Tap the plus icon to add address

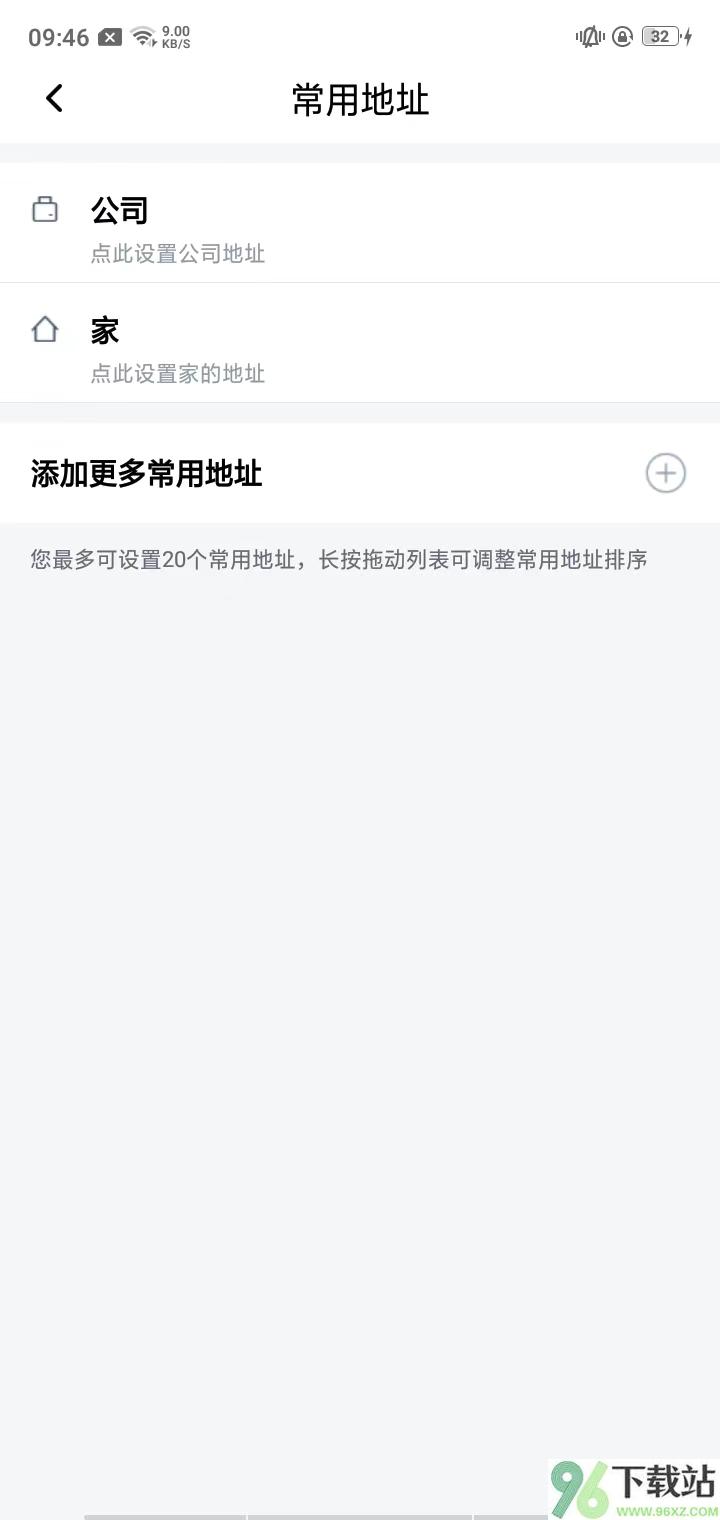coord(665,473)
